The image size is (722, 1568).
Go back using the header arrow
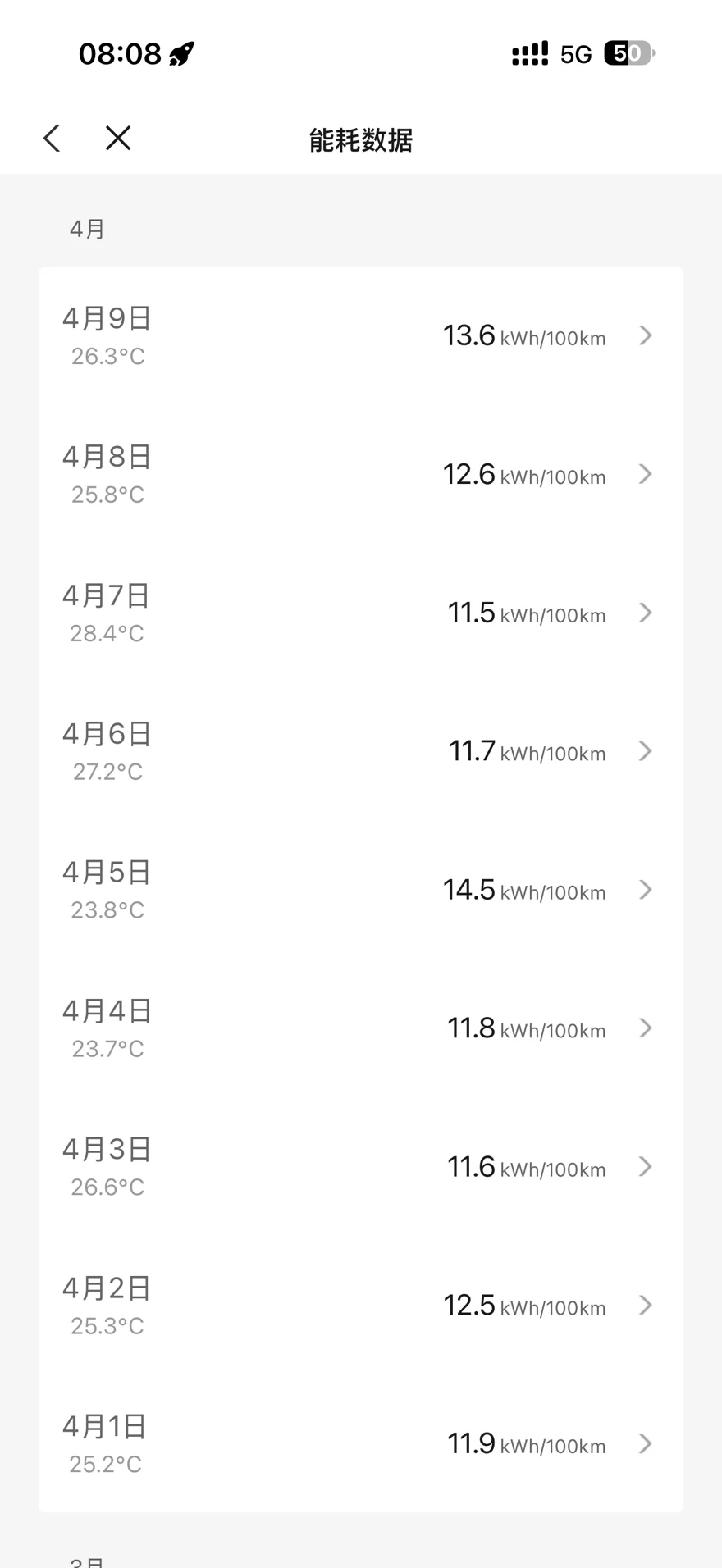[53, 139]
